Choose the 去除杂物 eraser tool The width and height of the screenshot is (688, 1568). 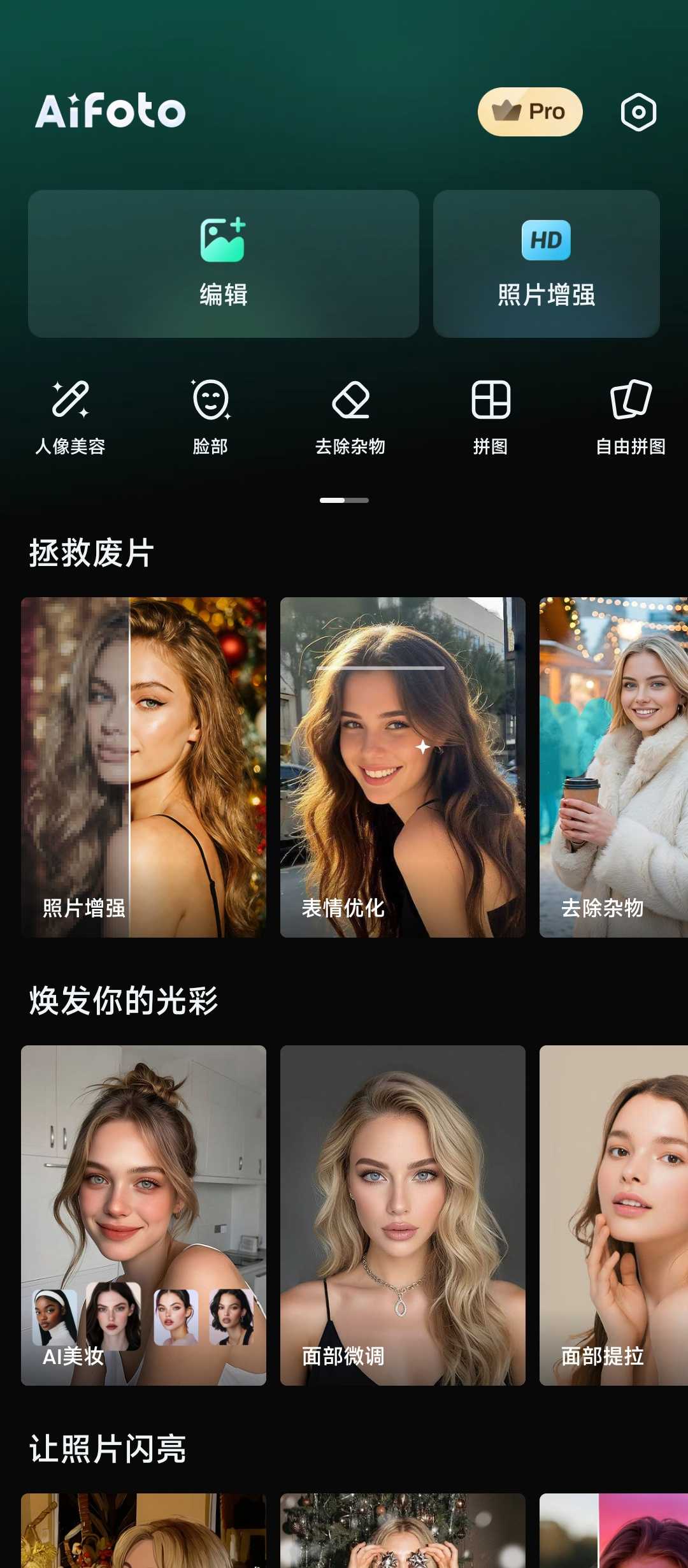pos(350,416)
